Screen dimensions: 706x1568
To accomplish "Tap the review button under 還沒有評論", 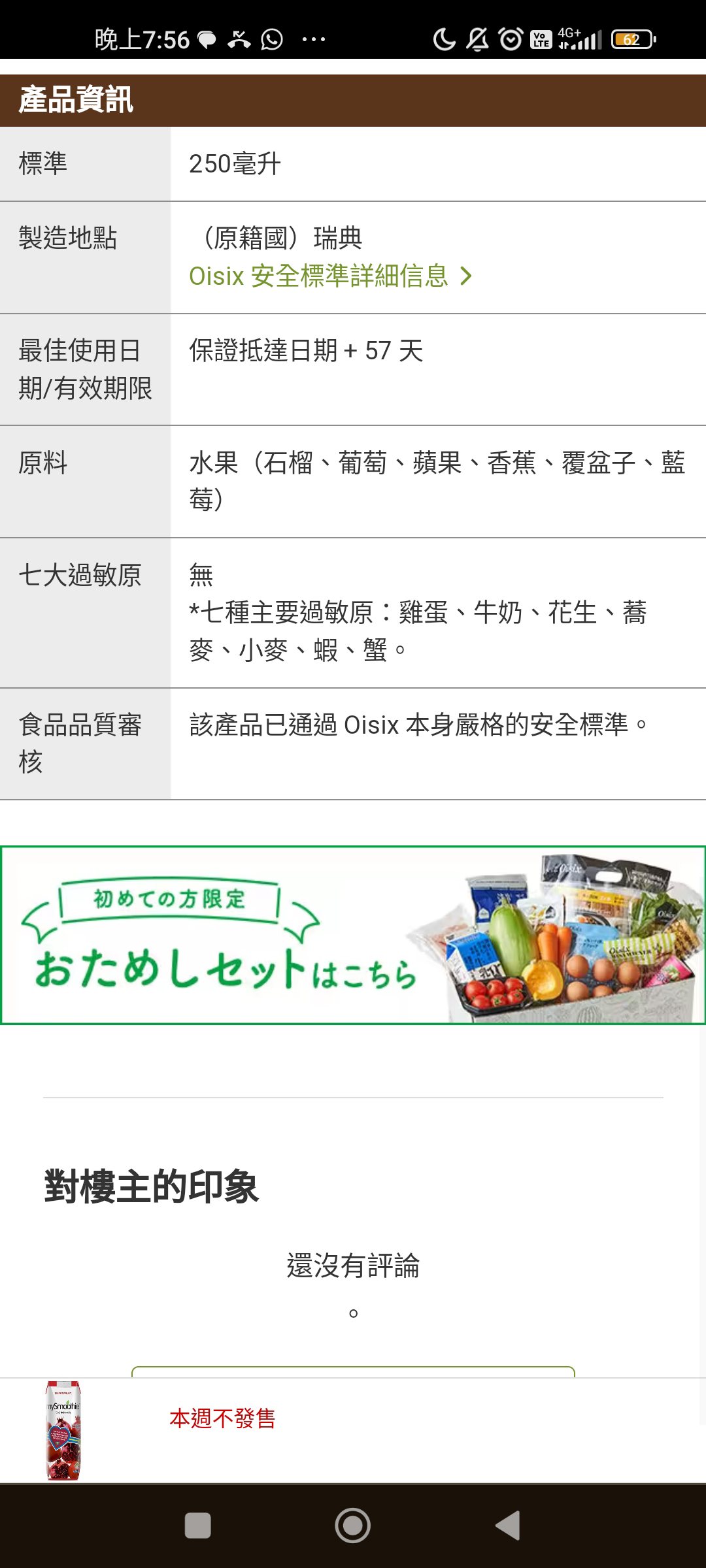I will click(x=353, y=1371).
